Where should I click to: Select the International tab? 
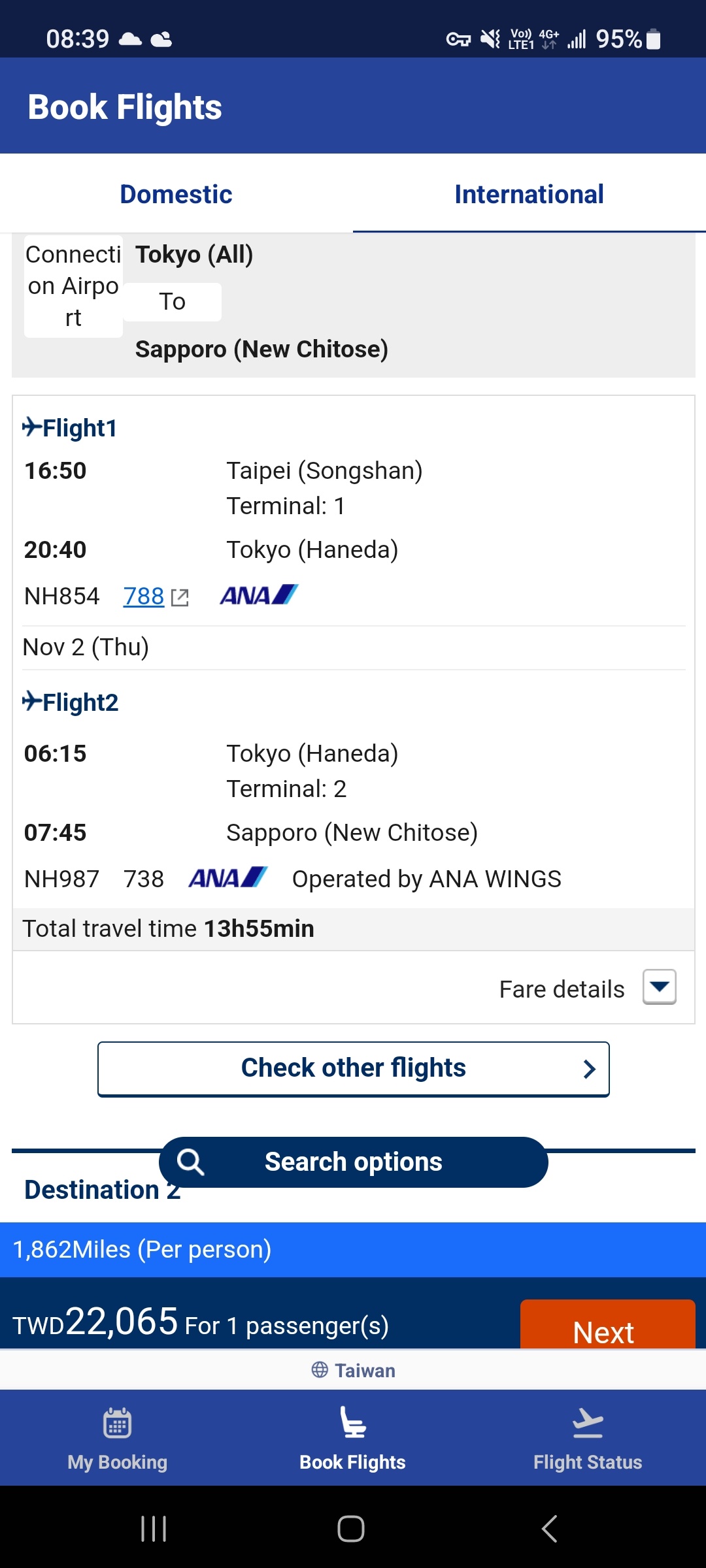click(529, 194)
